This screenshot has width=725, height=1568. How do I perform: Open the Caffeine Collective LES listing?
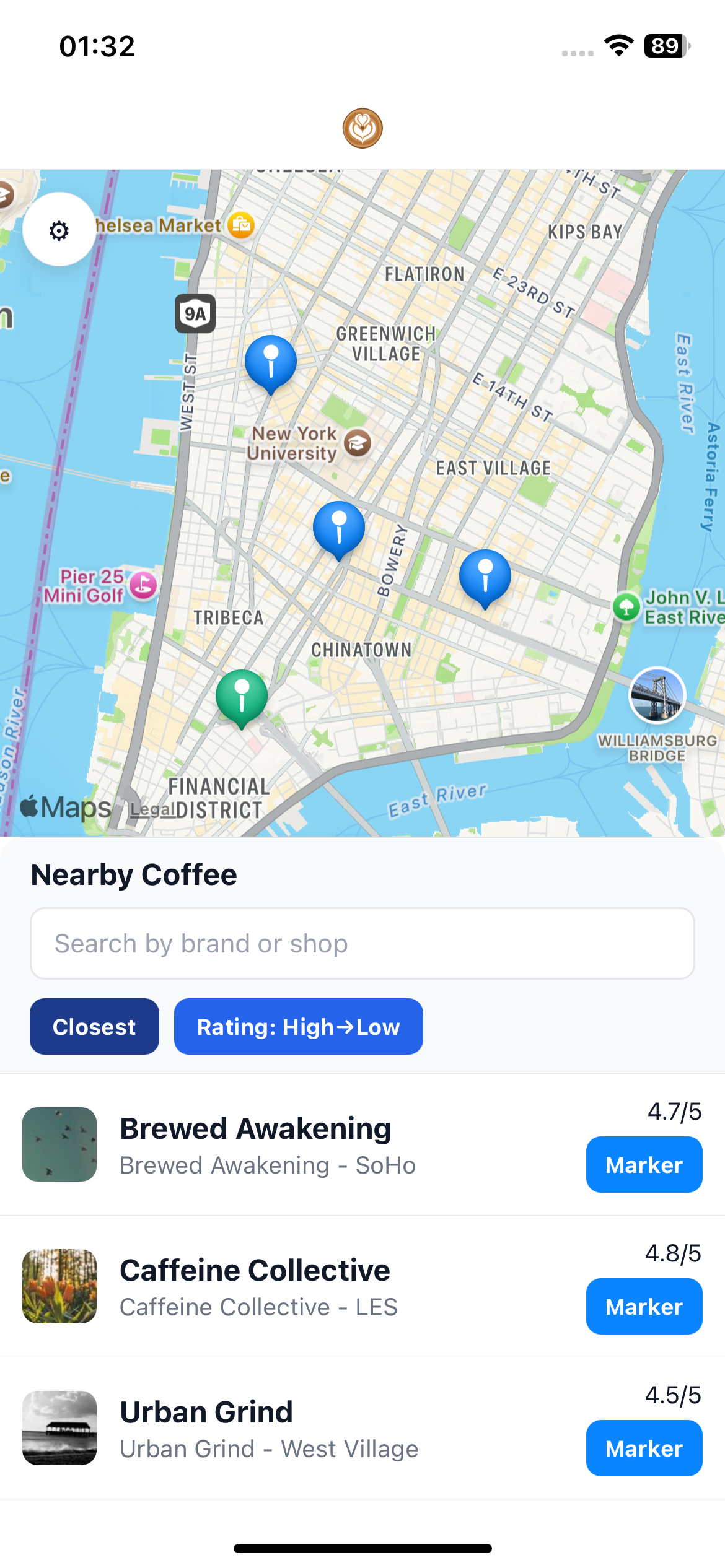point(258,1286)
